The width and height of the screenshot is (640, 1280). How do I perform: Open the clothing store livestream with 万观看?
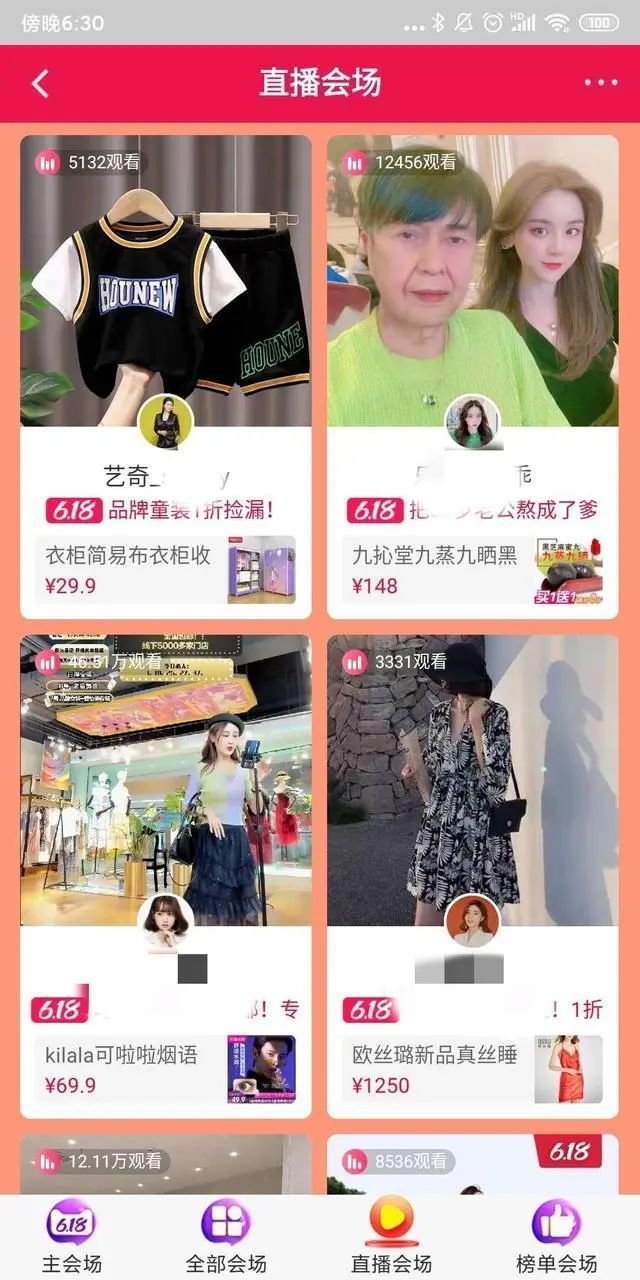[x=165, y=780]
